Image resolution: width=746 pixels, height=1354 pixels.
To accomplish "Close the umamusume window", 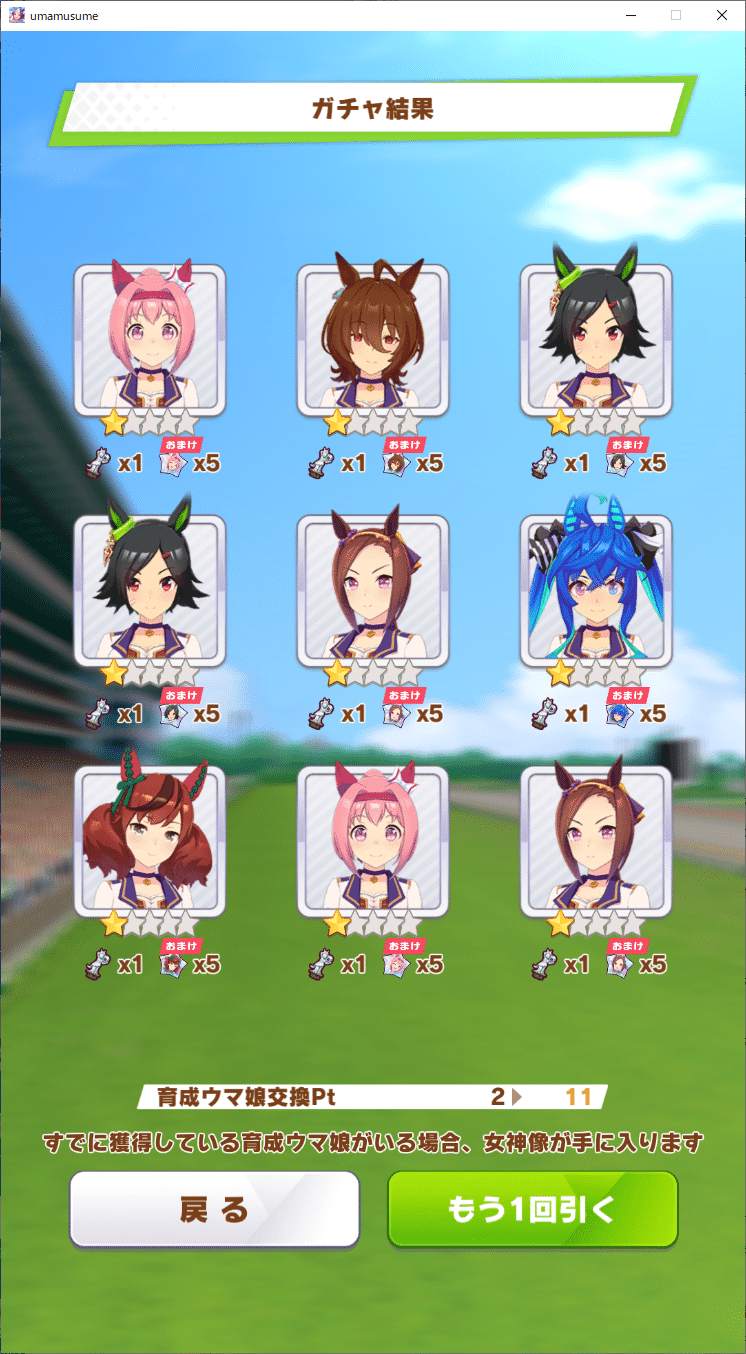I will point(721,15).
